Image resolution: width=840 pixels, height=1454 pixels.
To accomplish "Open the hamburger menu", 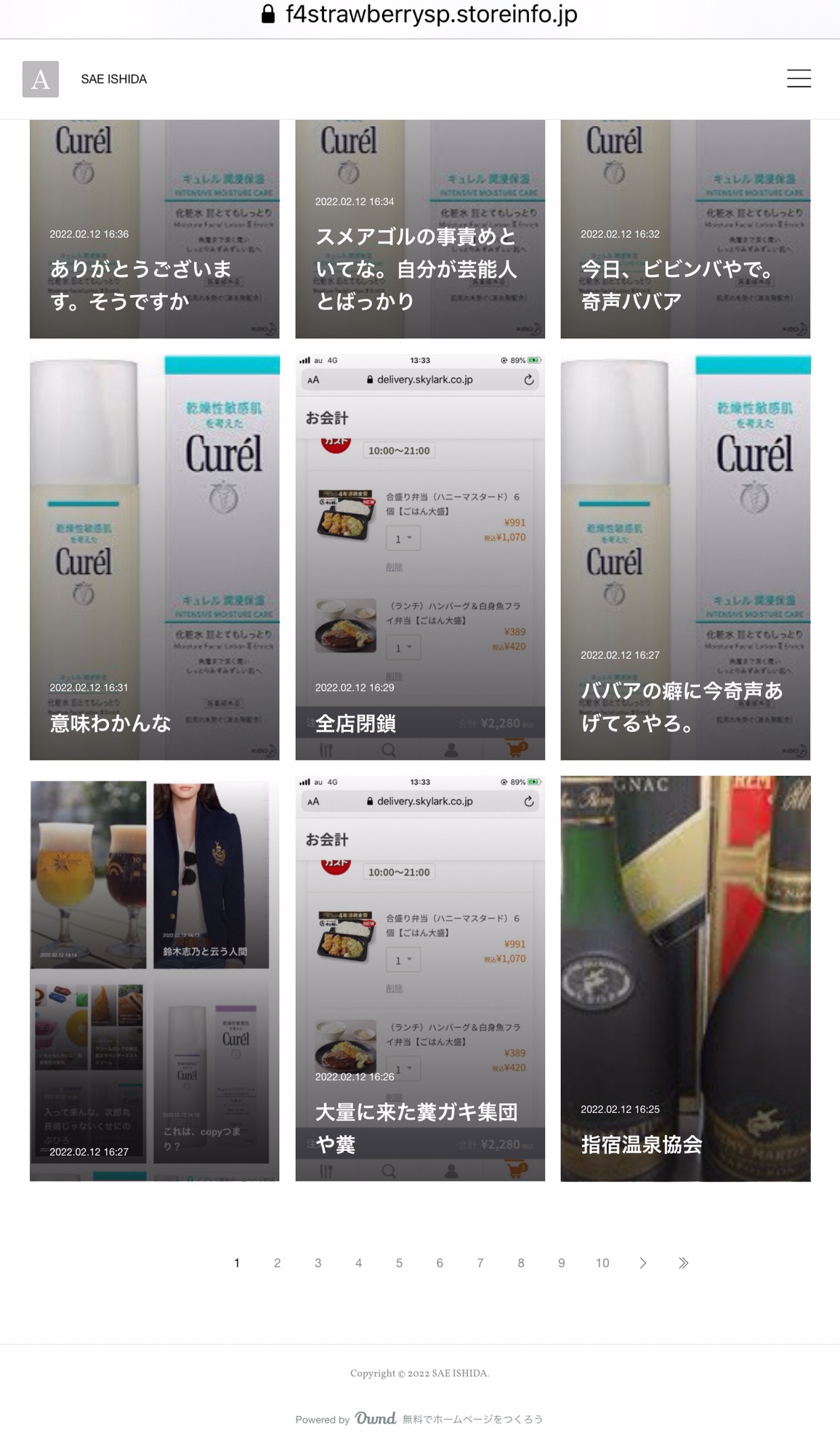I will tap(799, 79).
